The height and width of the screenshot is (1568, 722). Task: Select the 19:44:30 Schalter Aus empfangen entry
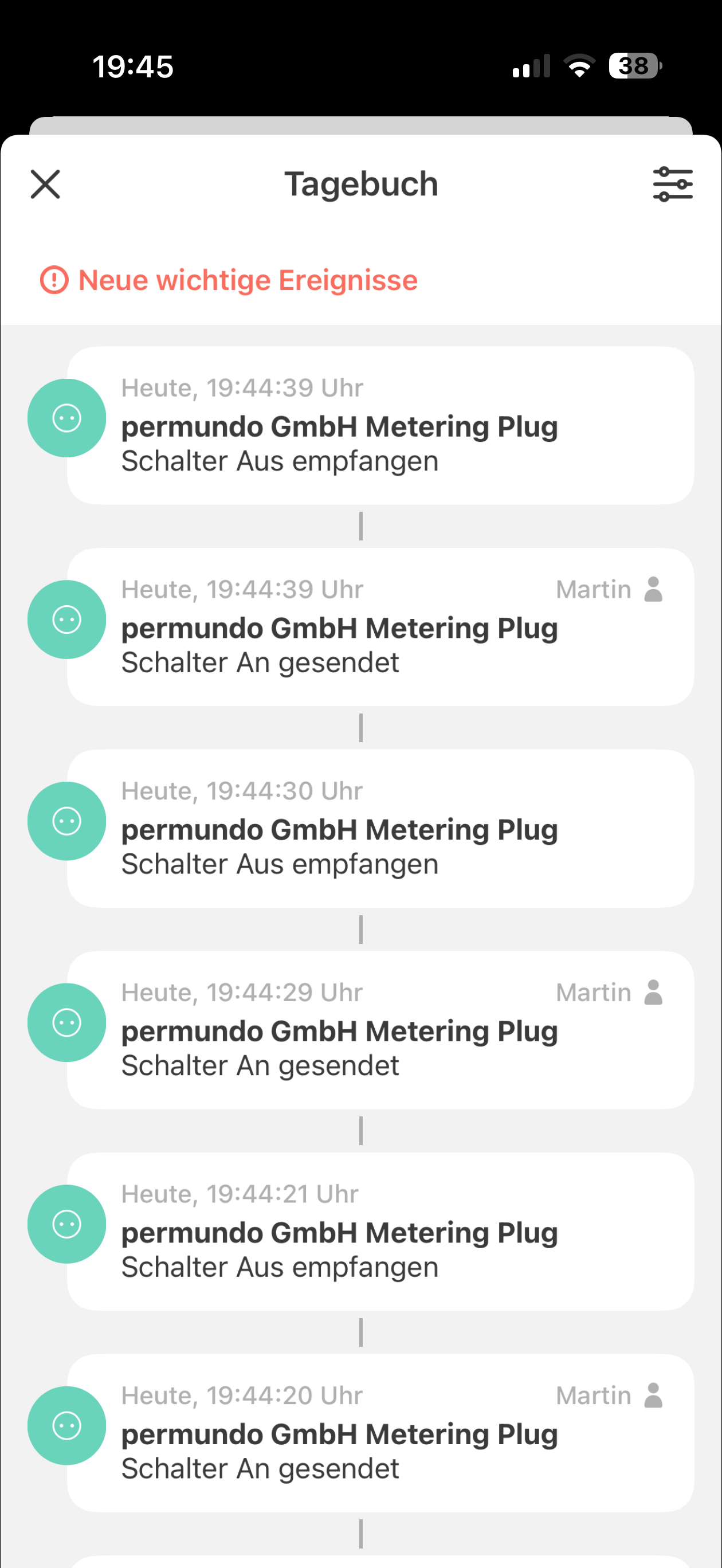[x=380, y=829]
